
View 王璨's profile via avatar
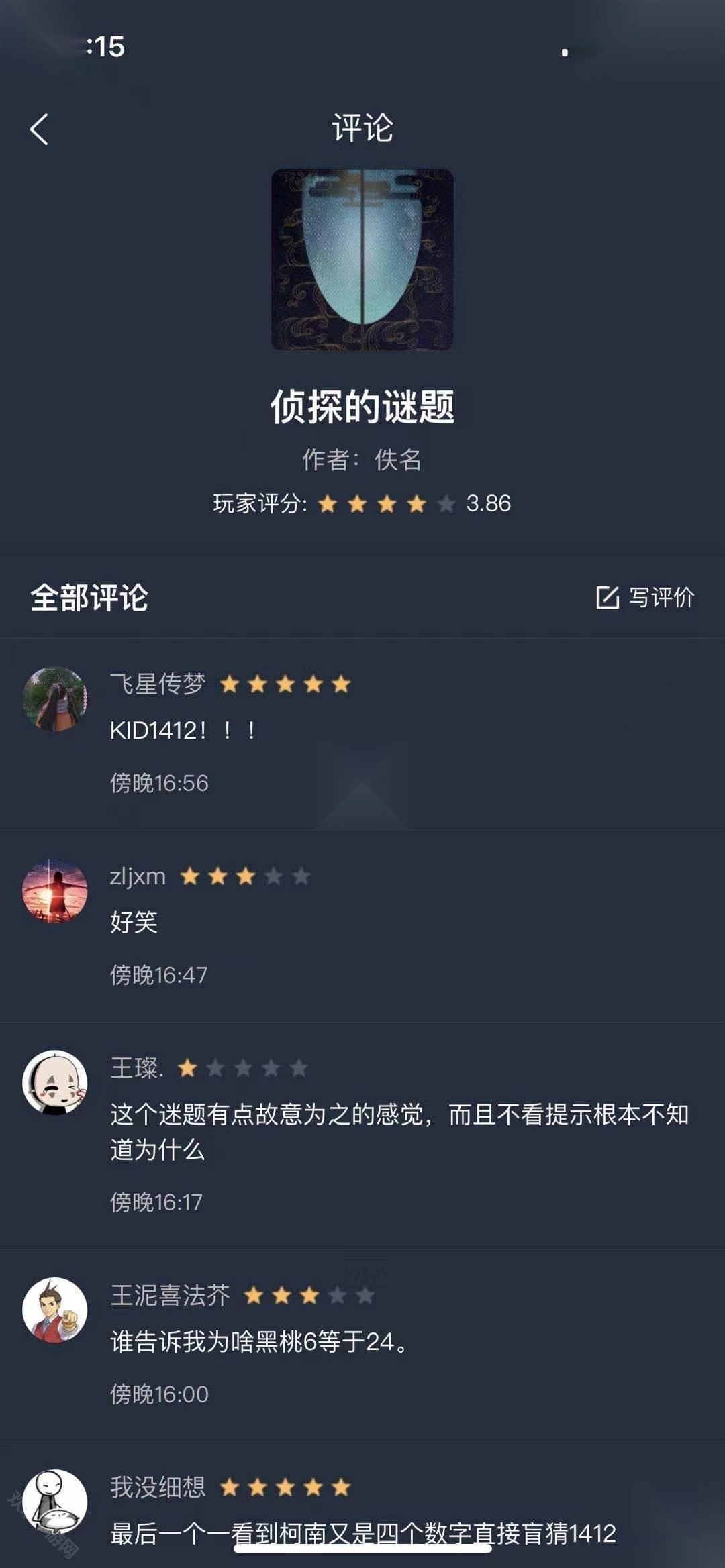pyautogui.click(x=55, y=1082)
